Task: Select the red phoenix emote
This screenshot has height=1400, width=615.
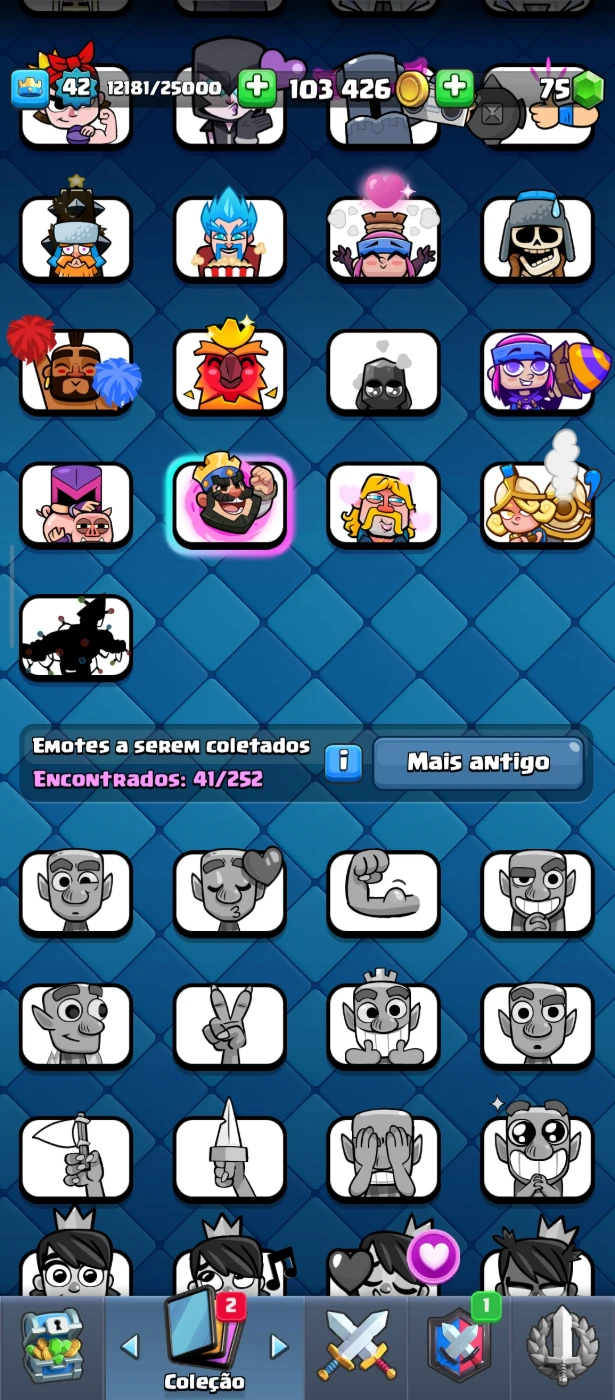Action: click(x=230, y=371)
